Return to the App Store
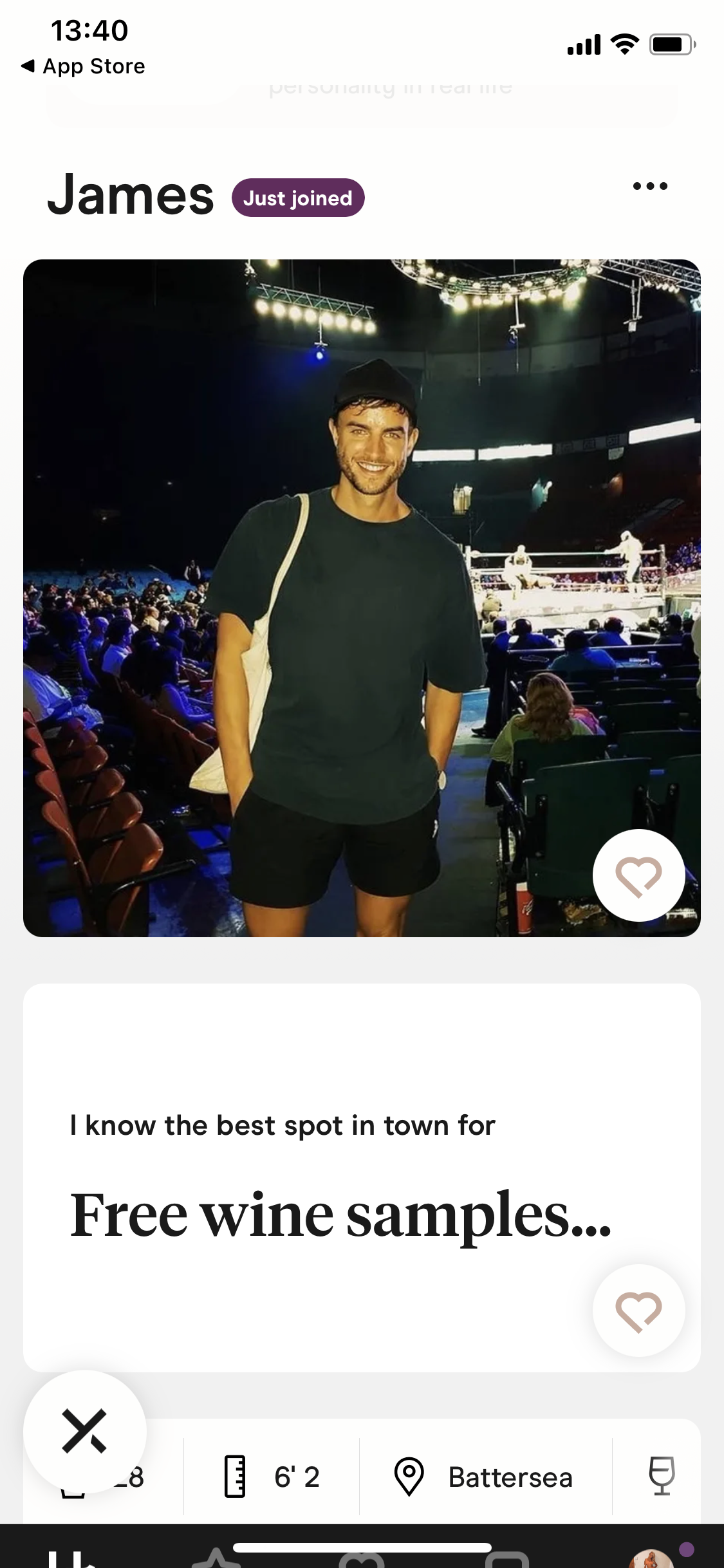This screenshot has height=1568, width=724. [84, 66]
